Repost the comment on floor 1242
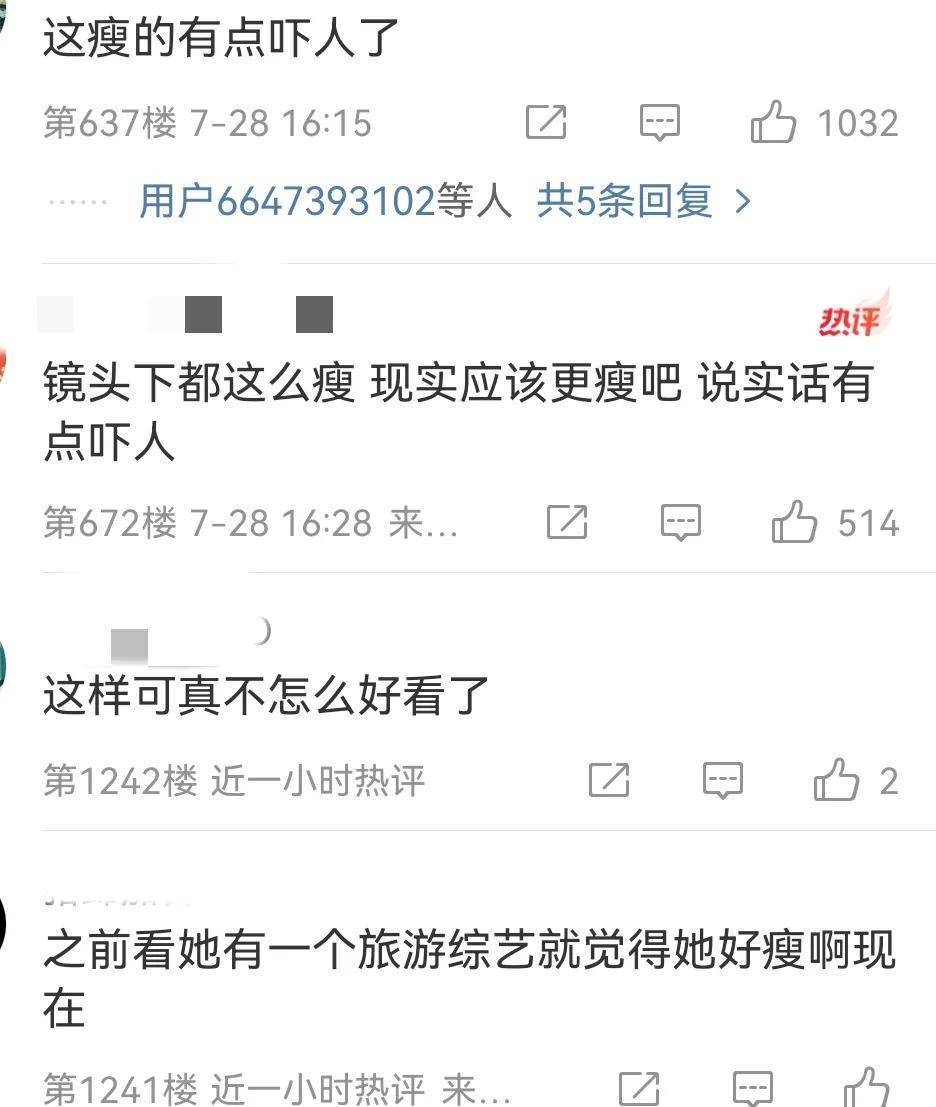The height and width of the screenshot is (1107, 936). [609, 781]
